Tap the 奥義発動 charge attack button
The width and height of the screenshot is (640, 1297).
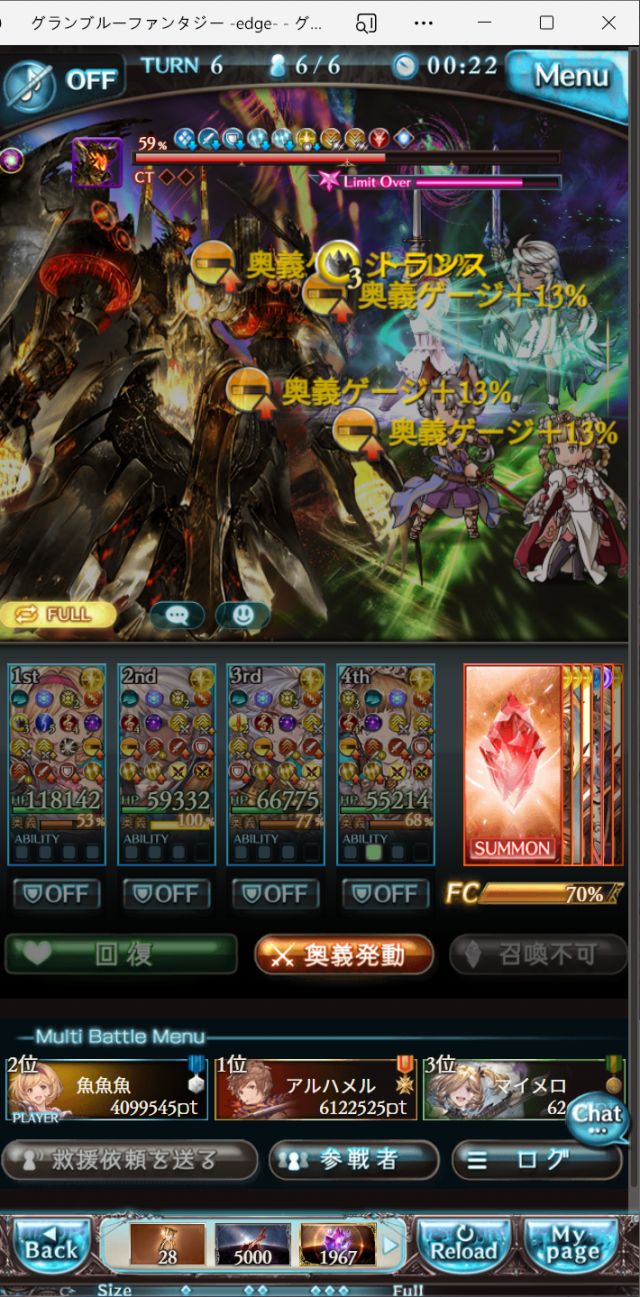[344, 954]
